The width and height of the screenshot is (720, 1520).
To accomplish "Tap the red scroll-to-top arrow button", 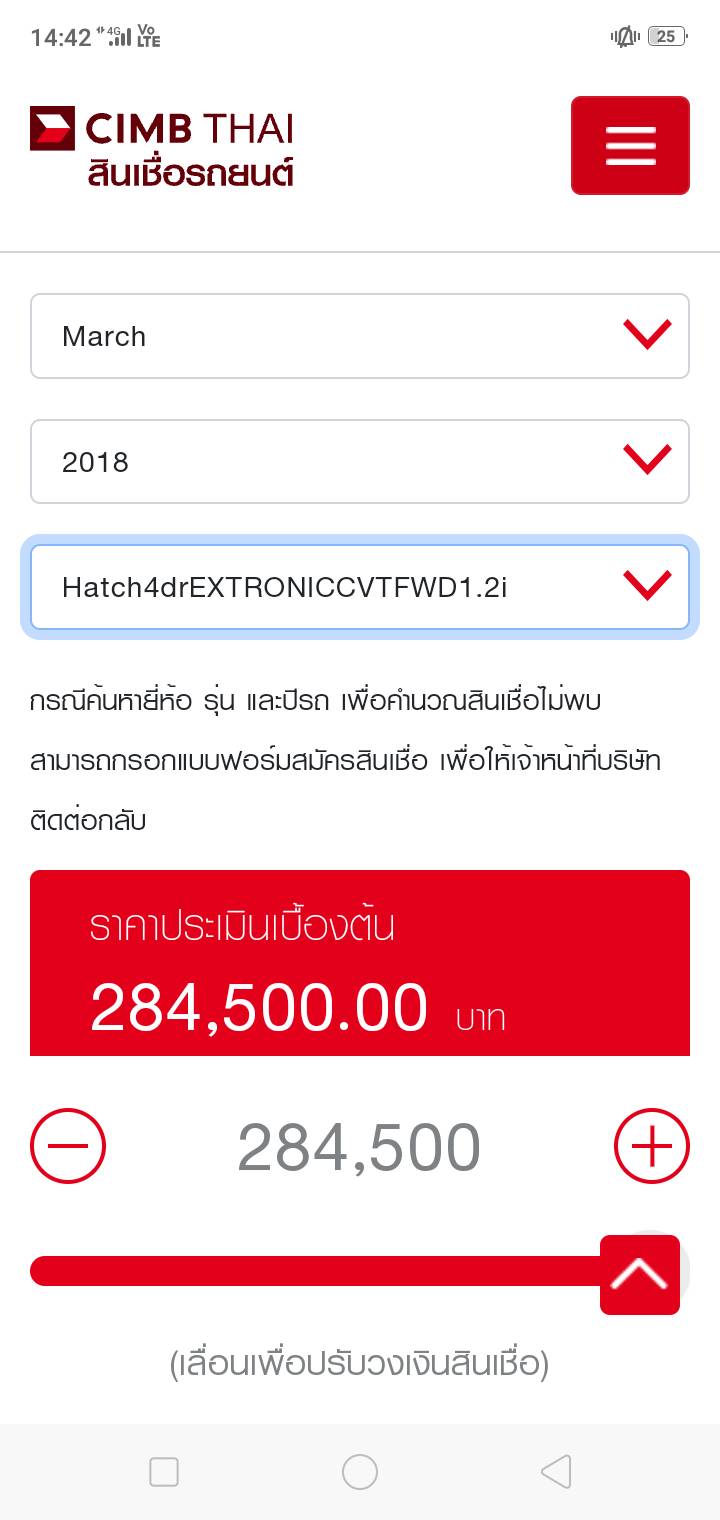I will [x=640, y=1275].
